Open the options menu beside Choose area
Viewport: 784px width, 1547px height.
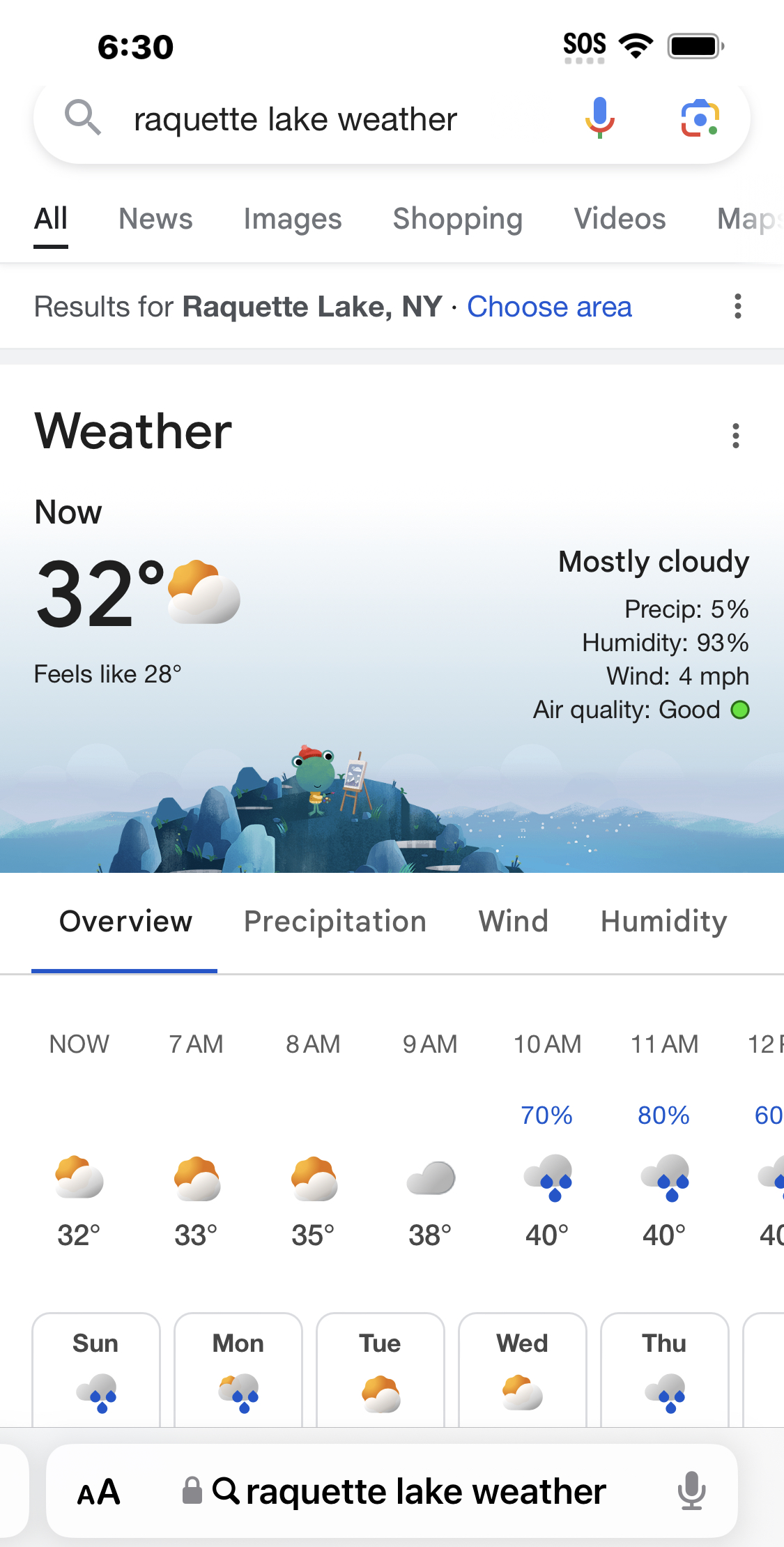737,307
